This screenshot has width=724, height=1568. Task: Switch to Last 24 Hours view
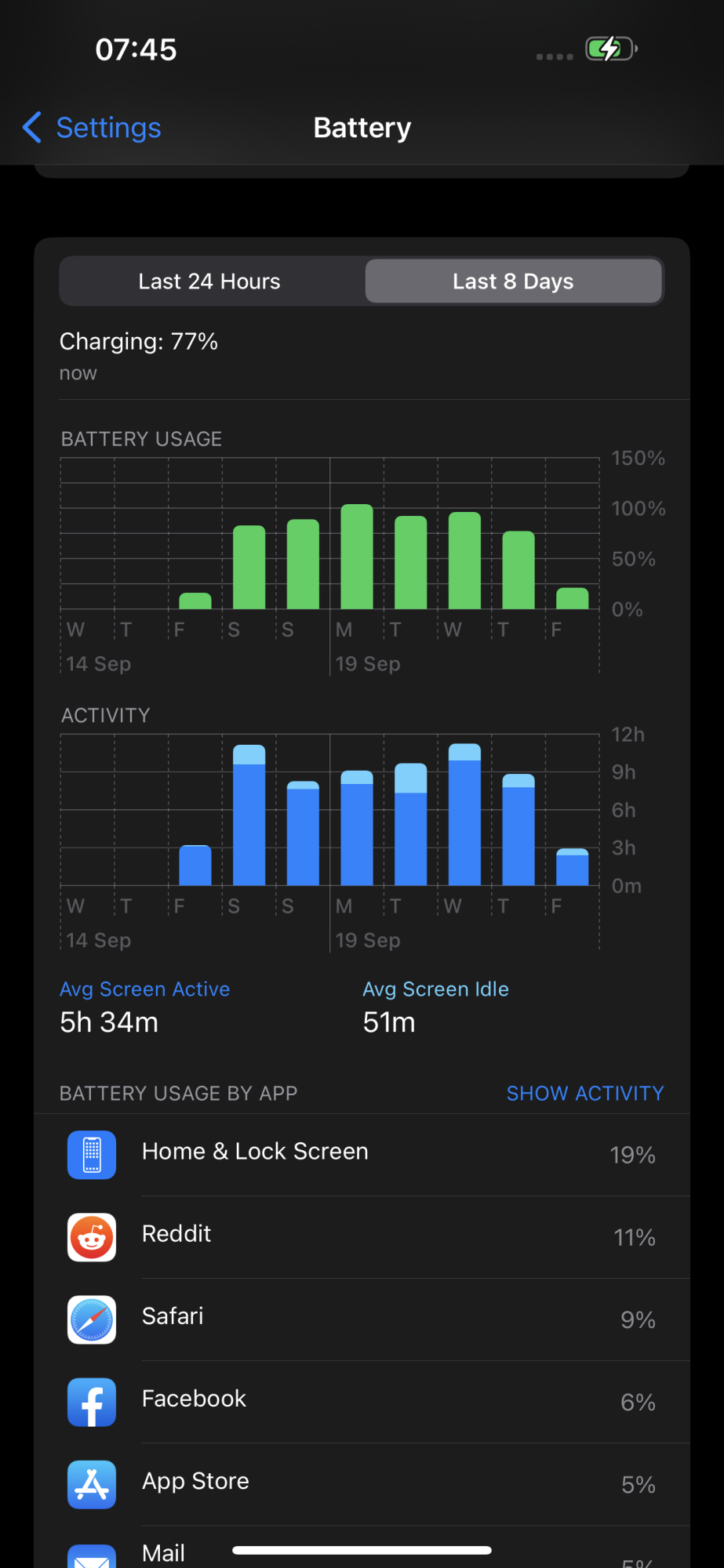click(209, 281)
